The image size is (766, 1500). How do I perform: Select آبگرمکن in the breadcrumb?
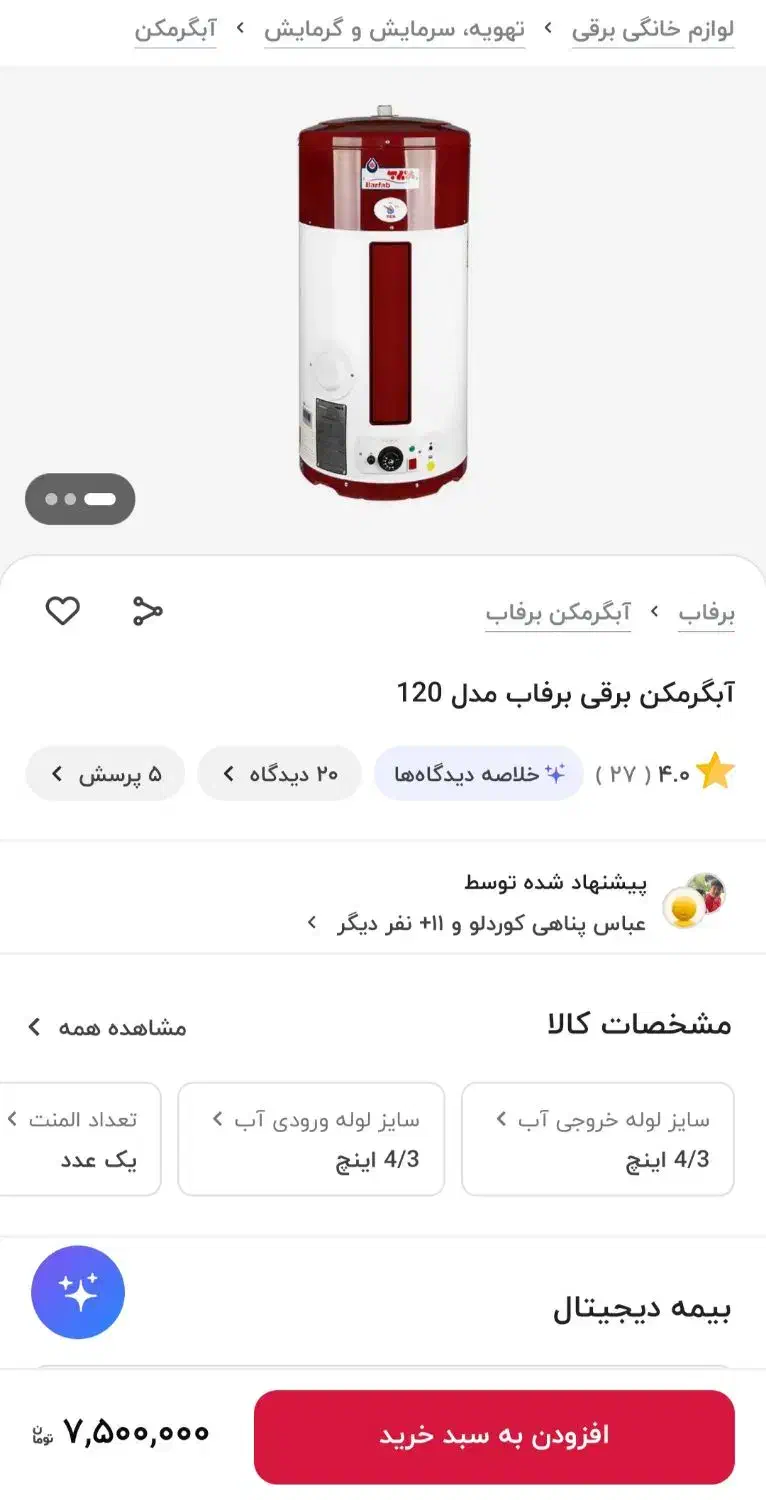(175, 31)
